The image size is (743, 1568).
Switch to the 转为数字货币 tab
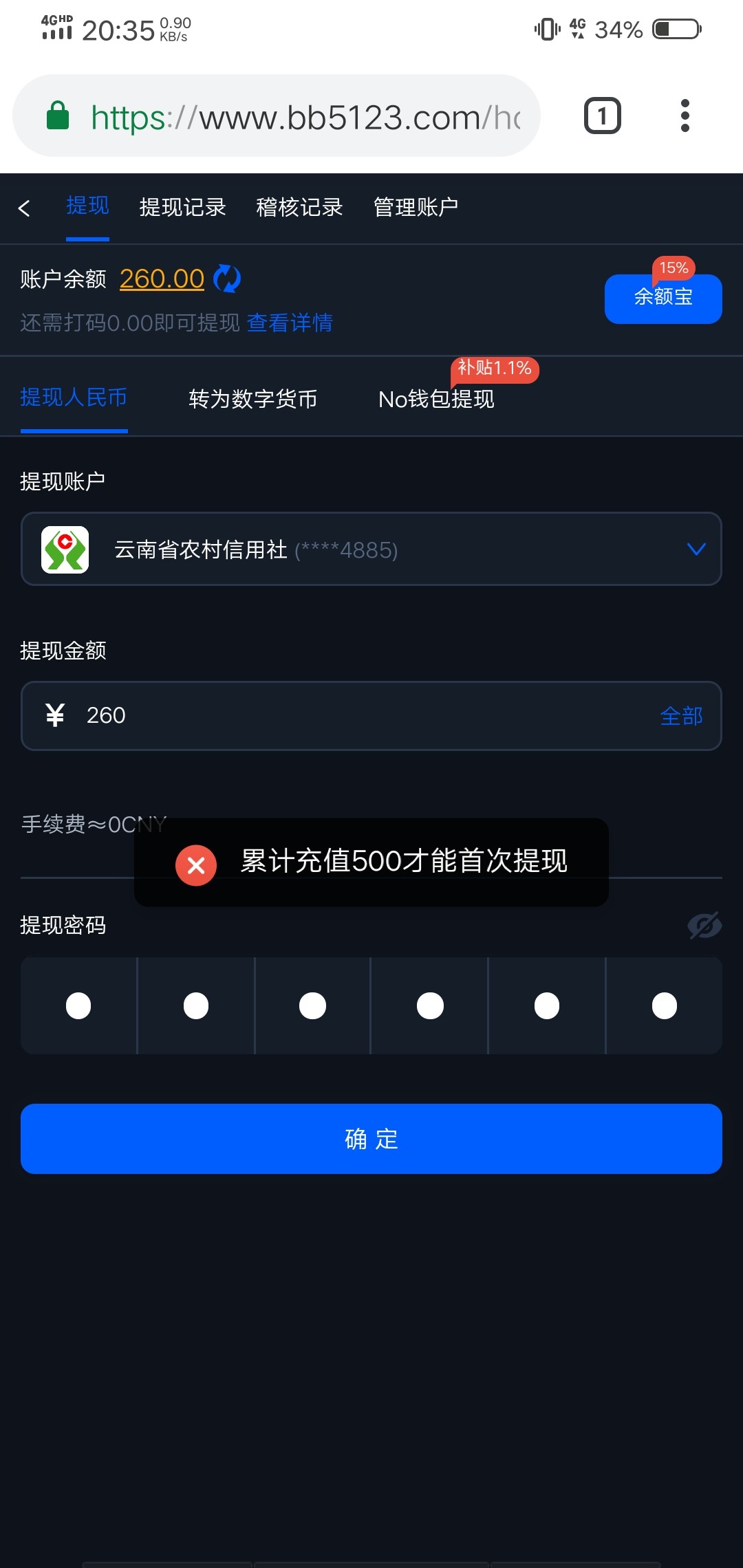click(x=252, y=399)
